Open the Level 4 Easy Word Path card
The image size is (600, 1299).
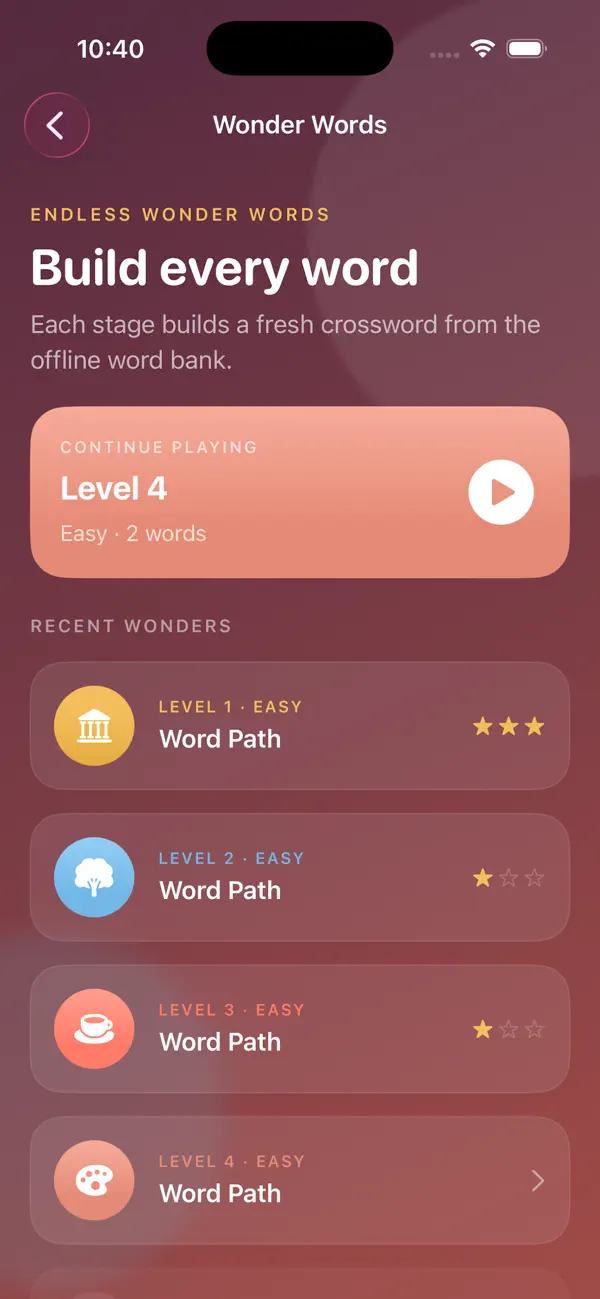(x=300, y=1181)
